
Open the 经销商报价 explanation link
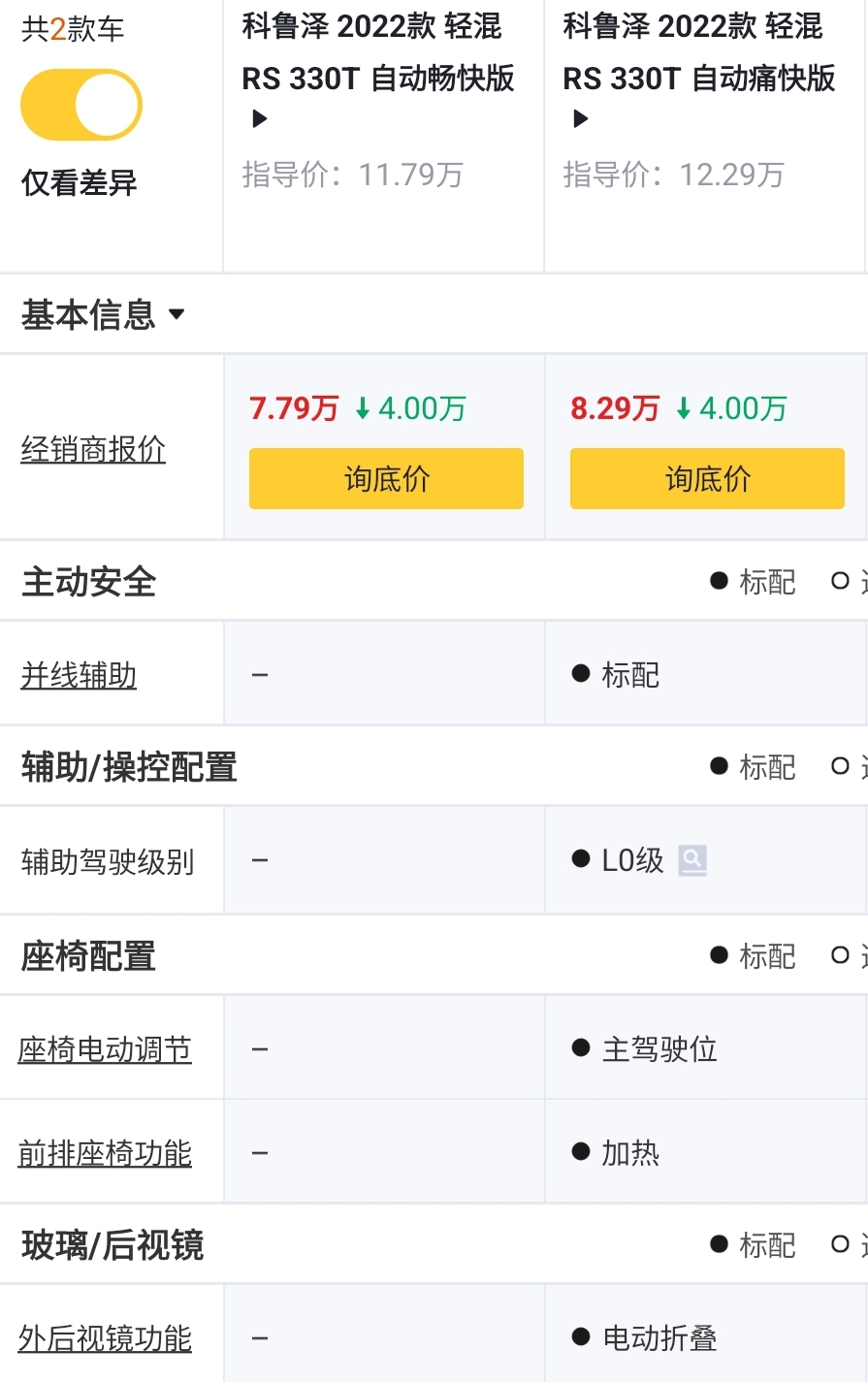click(93, 450)
